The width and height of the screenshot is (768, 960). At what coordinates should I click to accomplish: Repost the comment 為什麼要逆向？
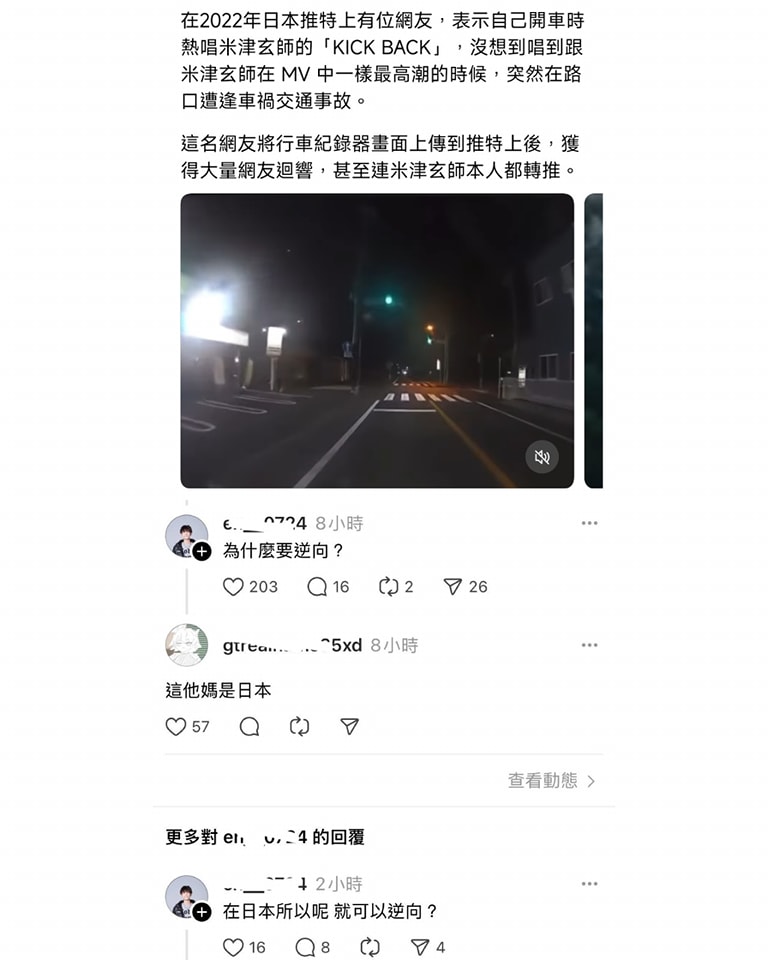[389, 587]
